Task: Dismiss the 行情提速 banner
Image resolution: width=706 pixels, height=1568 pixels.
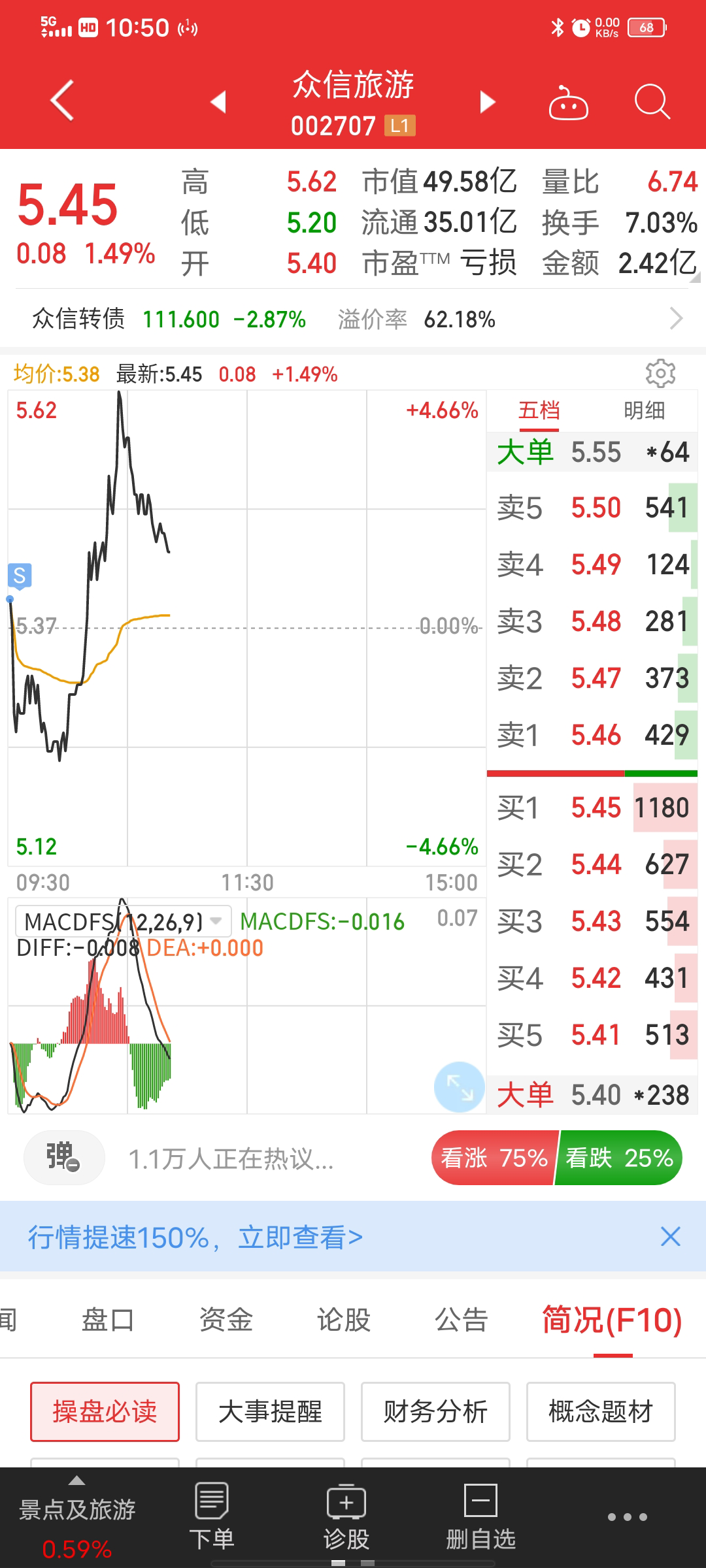Action: tap(670, 1236)
